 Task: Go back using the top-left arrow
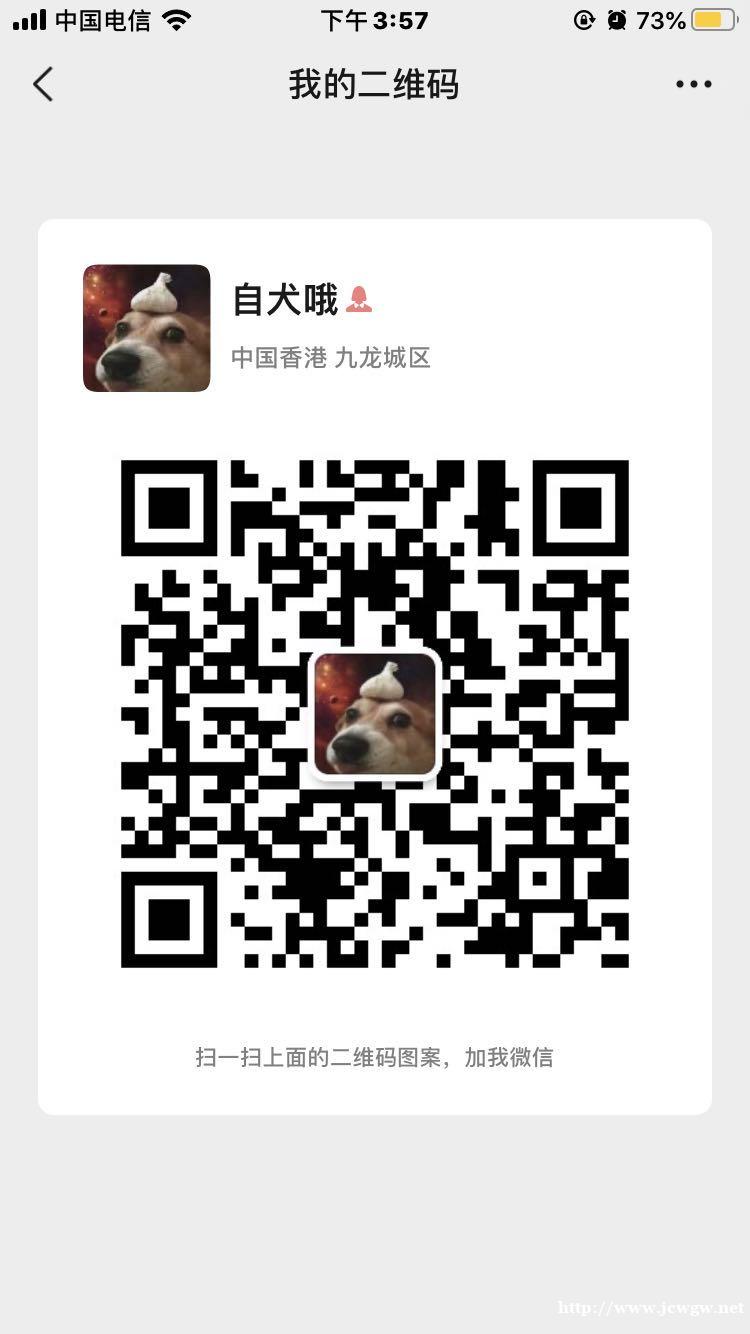pos(42,85)
